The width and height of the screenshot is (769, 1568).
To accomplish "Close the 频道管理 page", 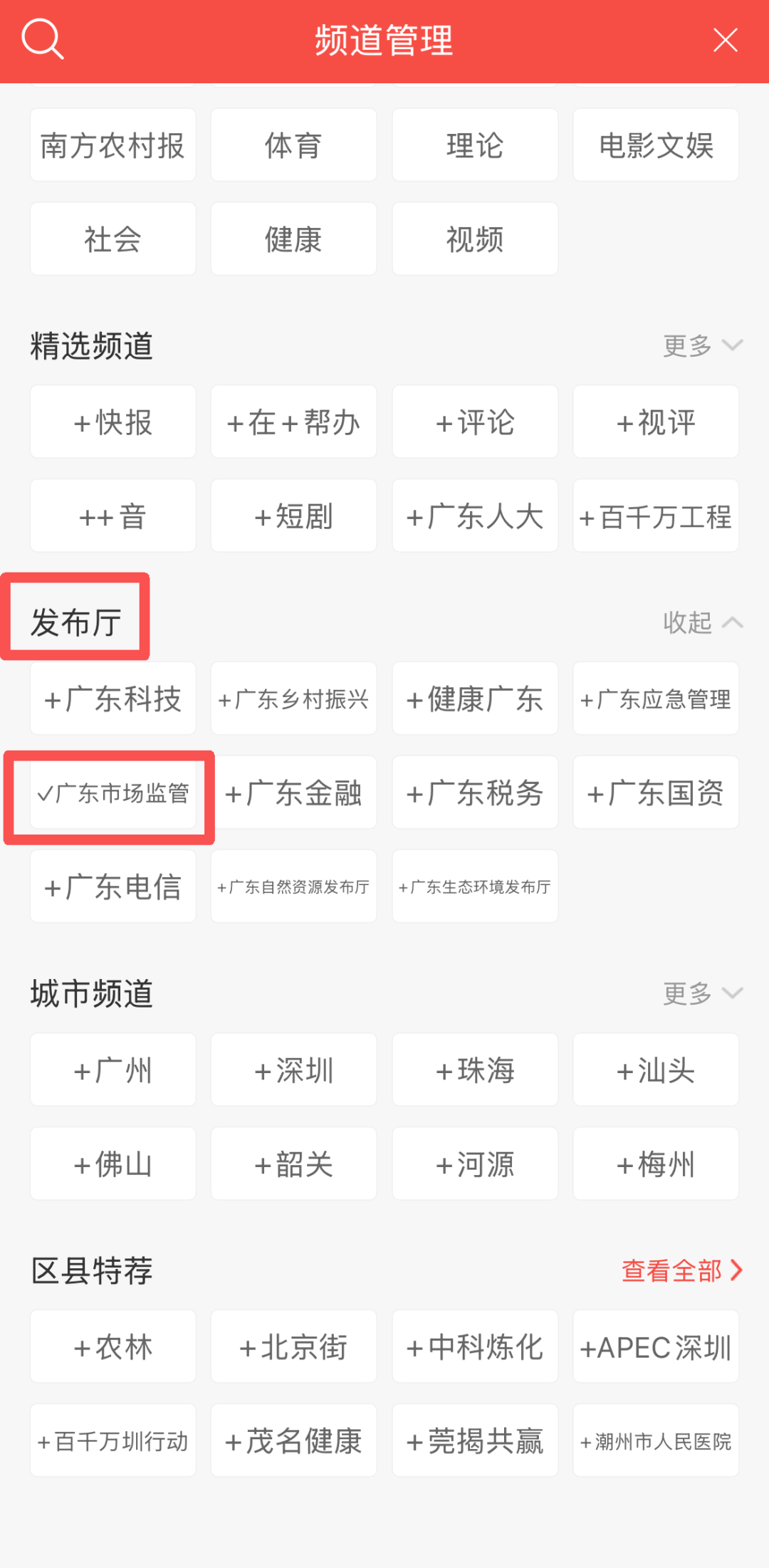I will click(725, 41).
